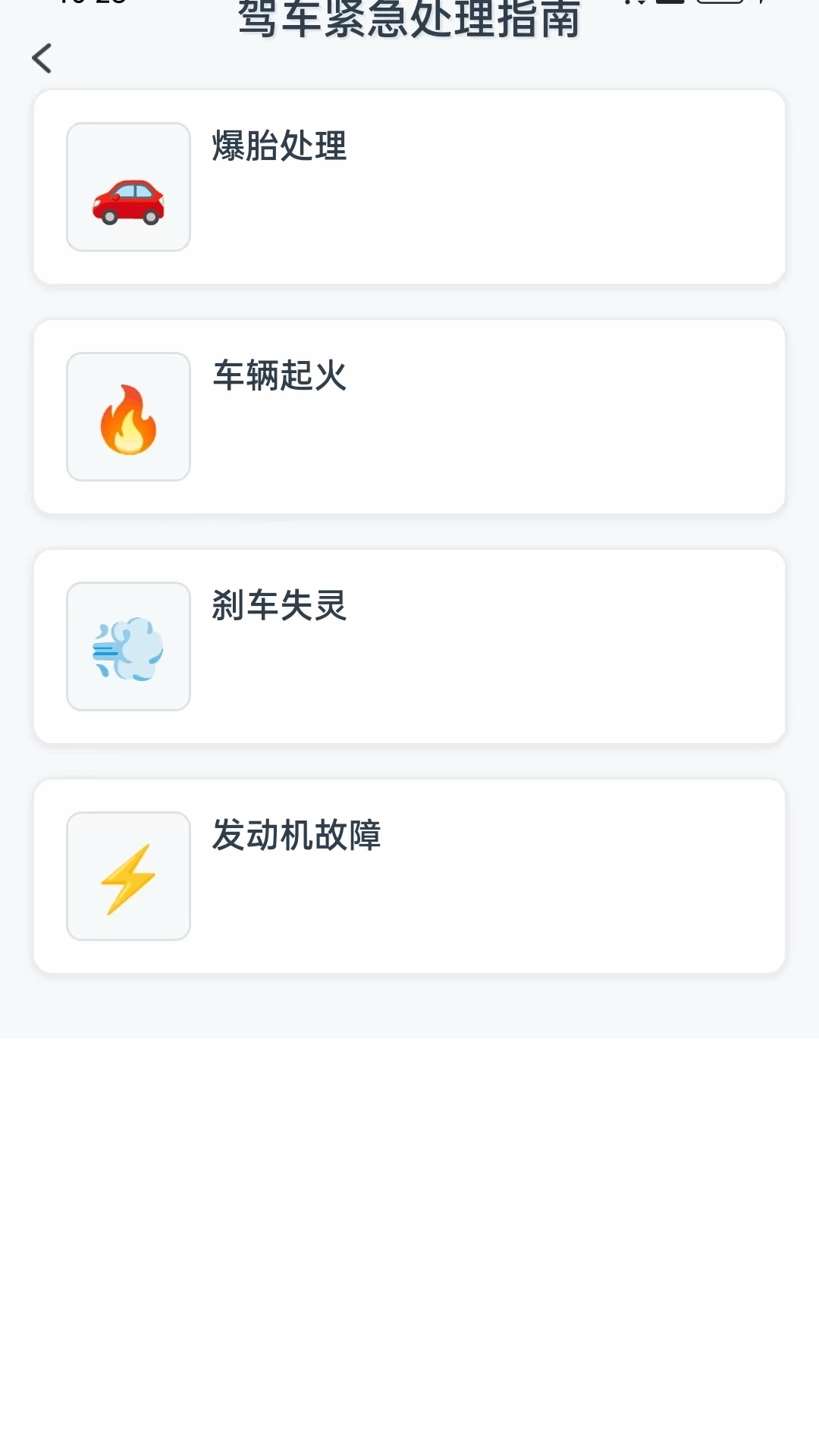
Task: Tap the 爆胎处理 text label
Action: click(279, 149)
